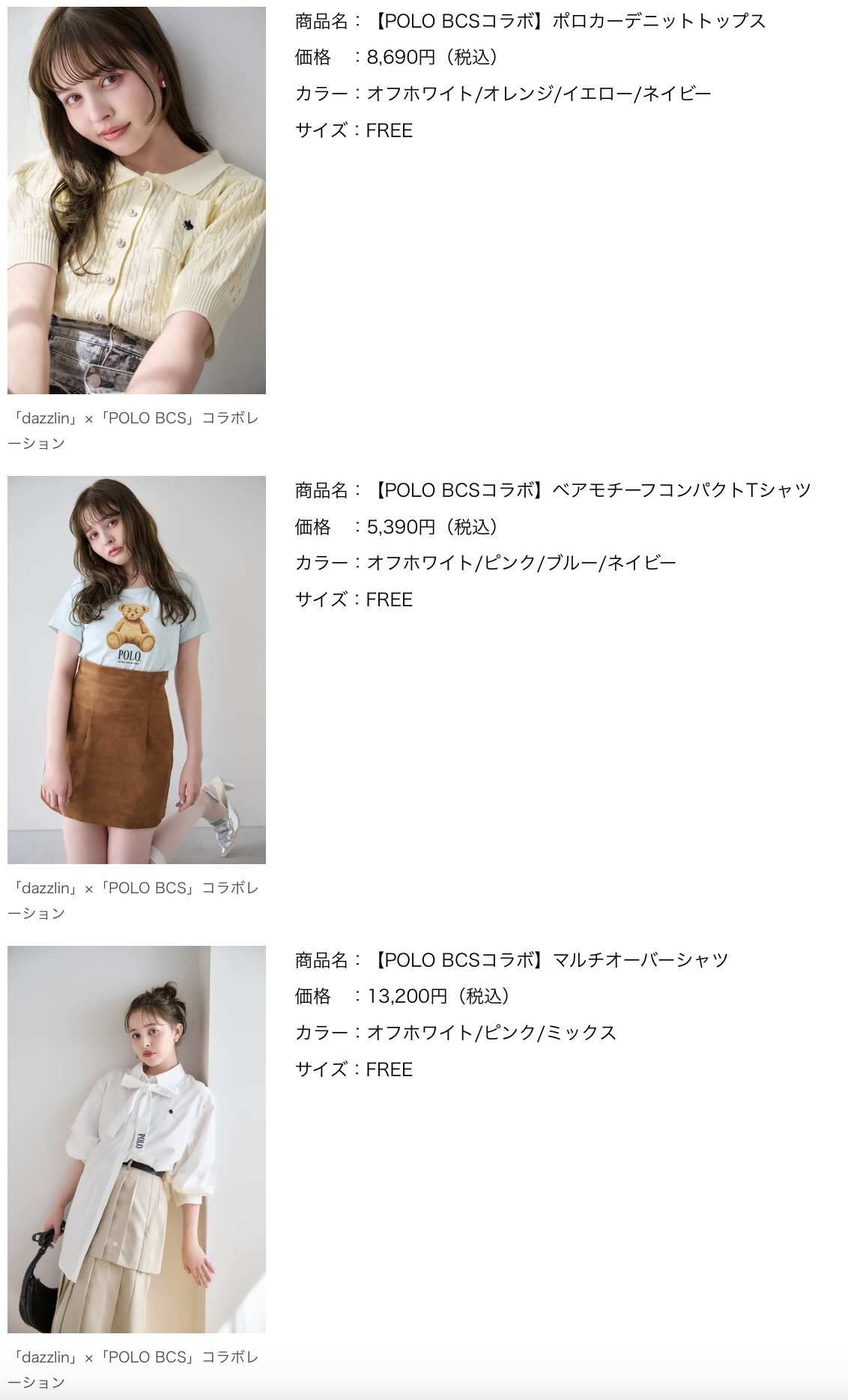The height and width of the screenshot is (1400, 848).
Task: Open the yellow polo cardigan knit top photo
Action: click(x=136, y=200)
